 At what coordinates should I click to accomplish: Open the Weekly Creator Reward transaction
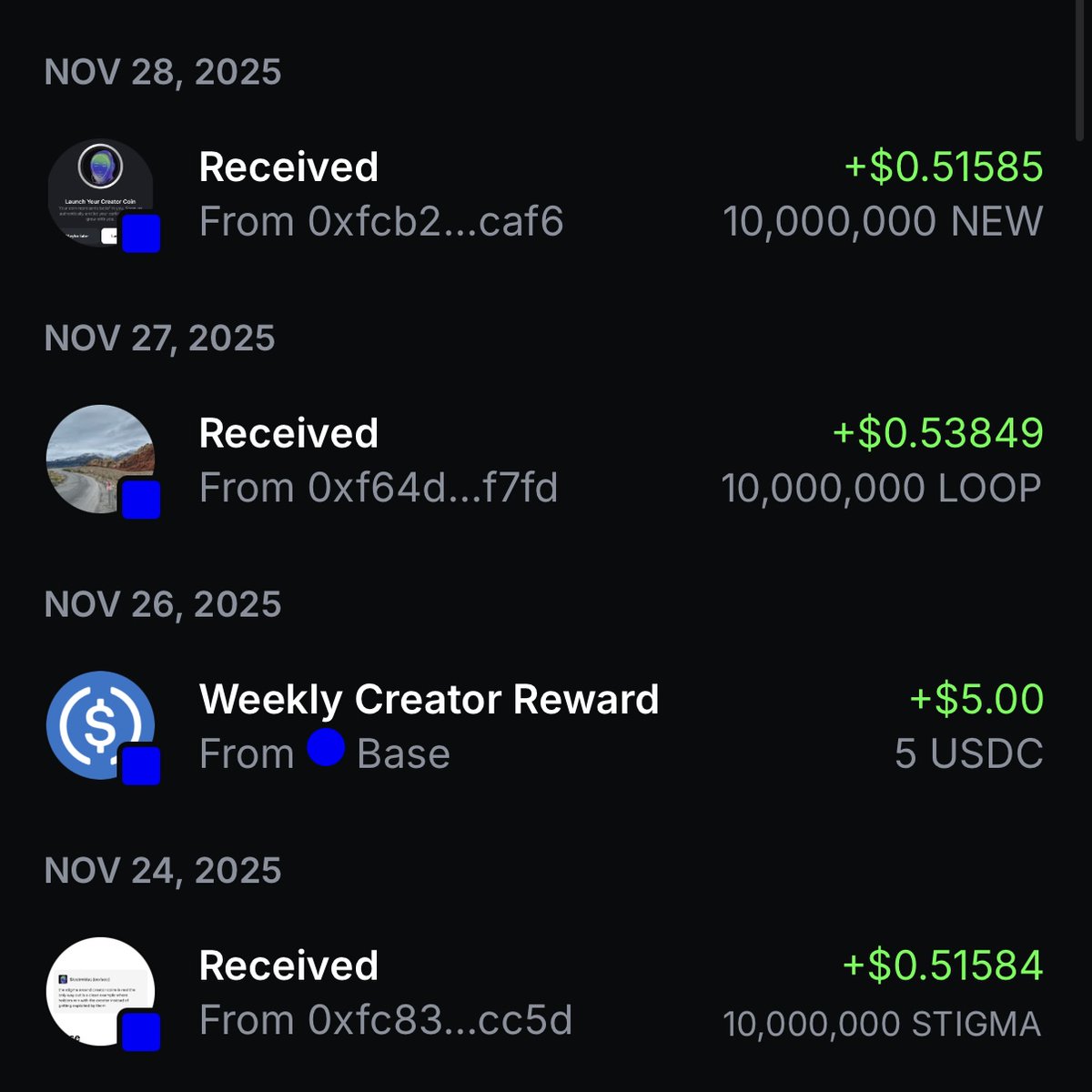(x=544, y=726)
